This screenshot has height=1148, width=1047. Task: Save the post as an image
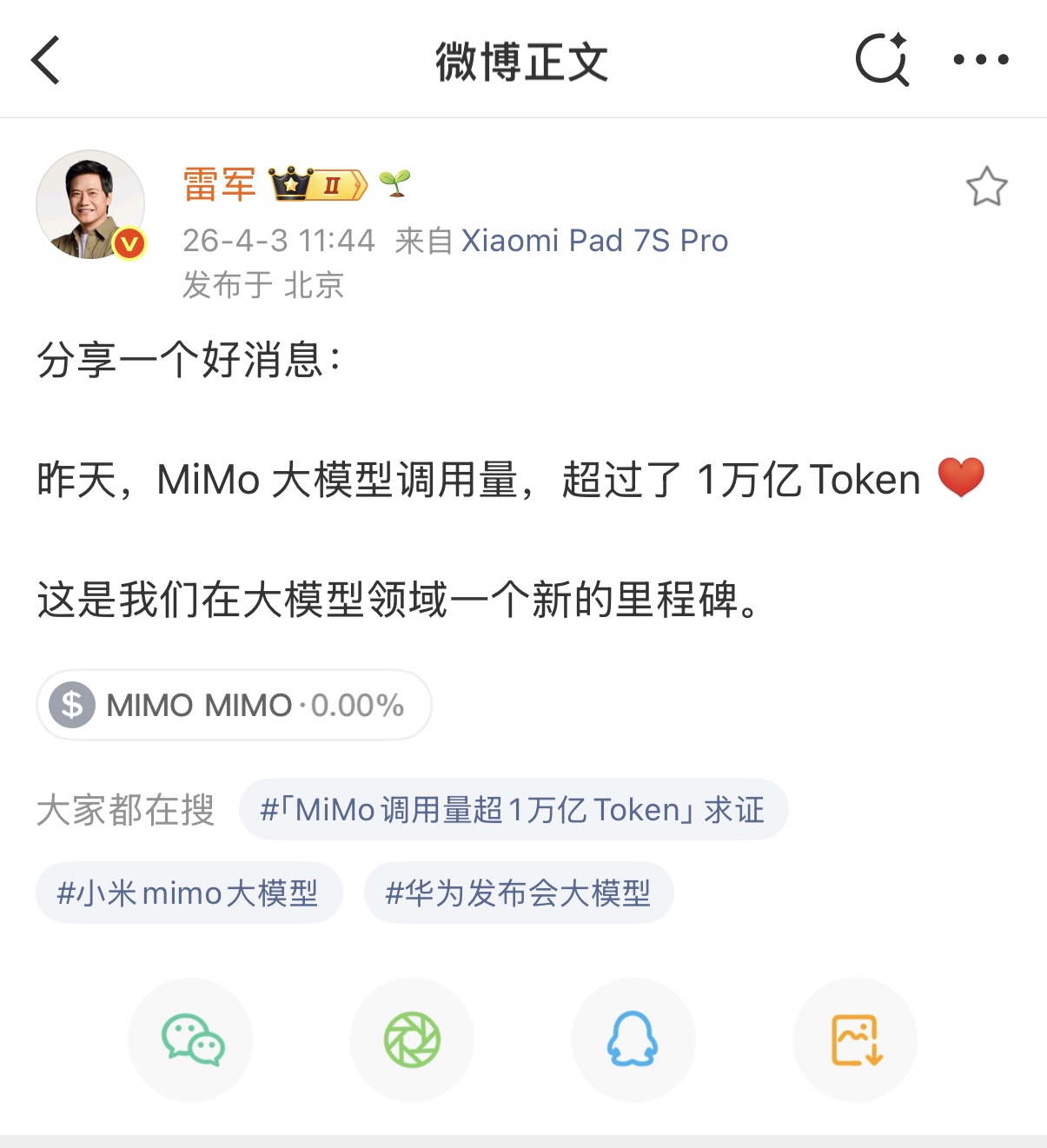click(x=855, y=1039)
